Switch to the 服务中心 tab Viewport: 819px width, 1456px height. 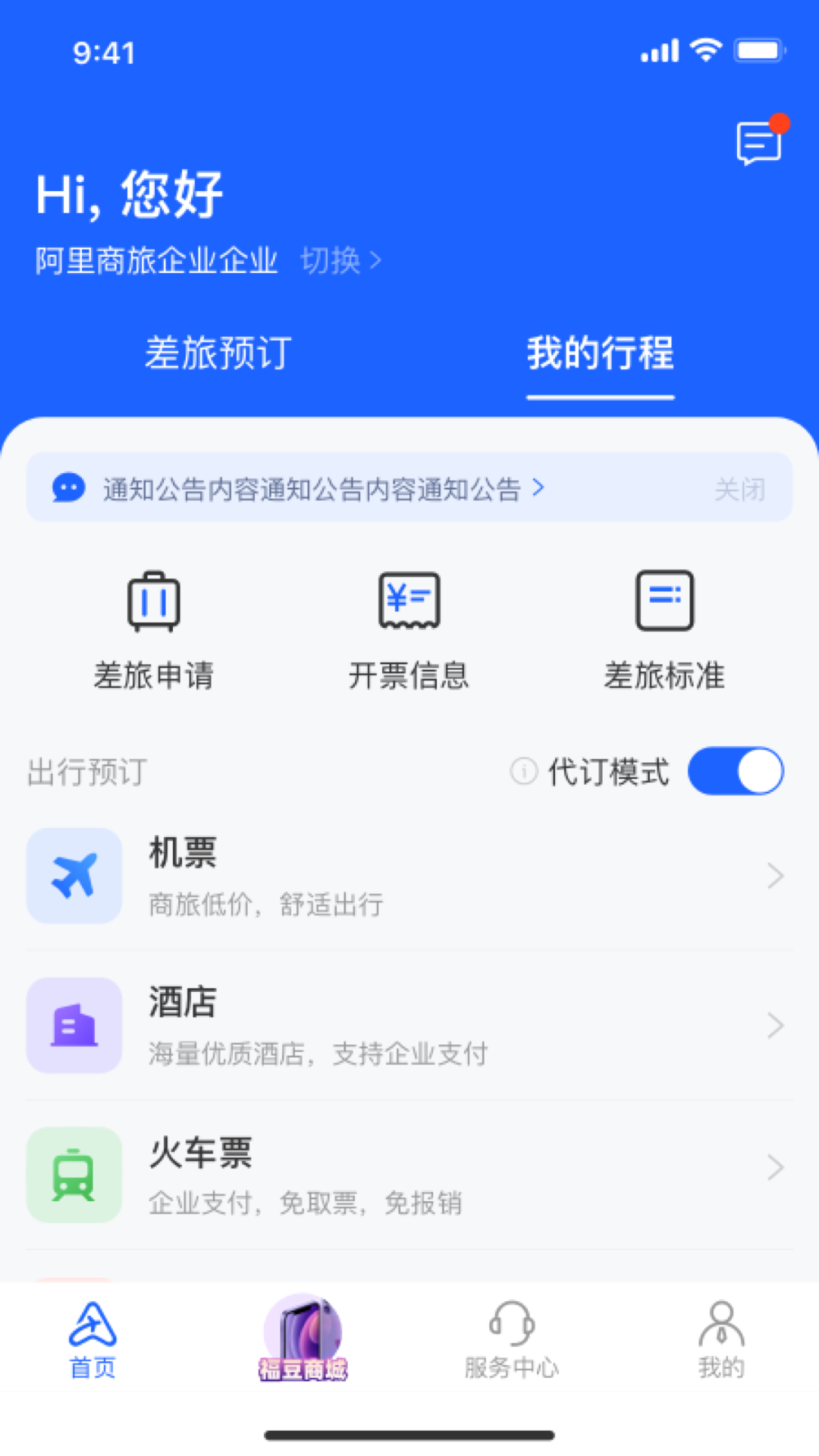click(x=512, y=1340)
